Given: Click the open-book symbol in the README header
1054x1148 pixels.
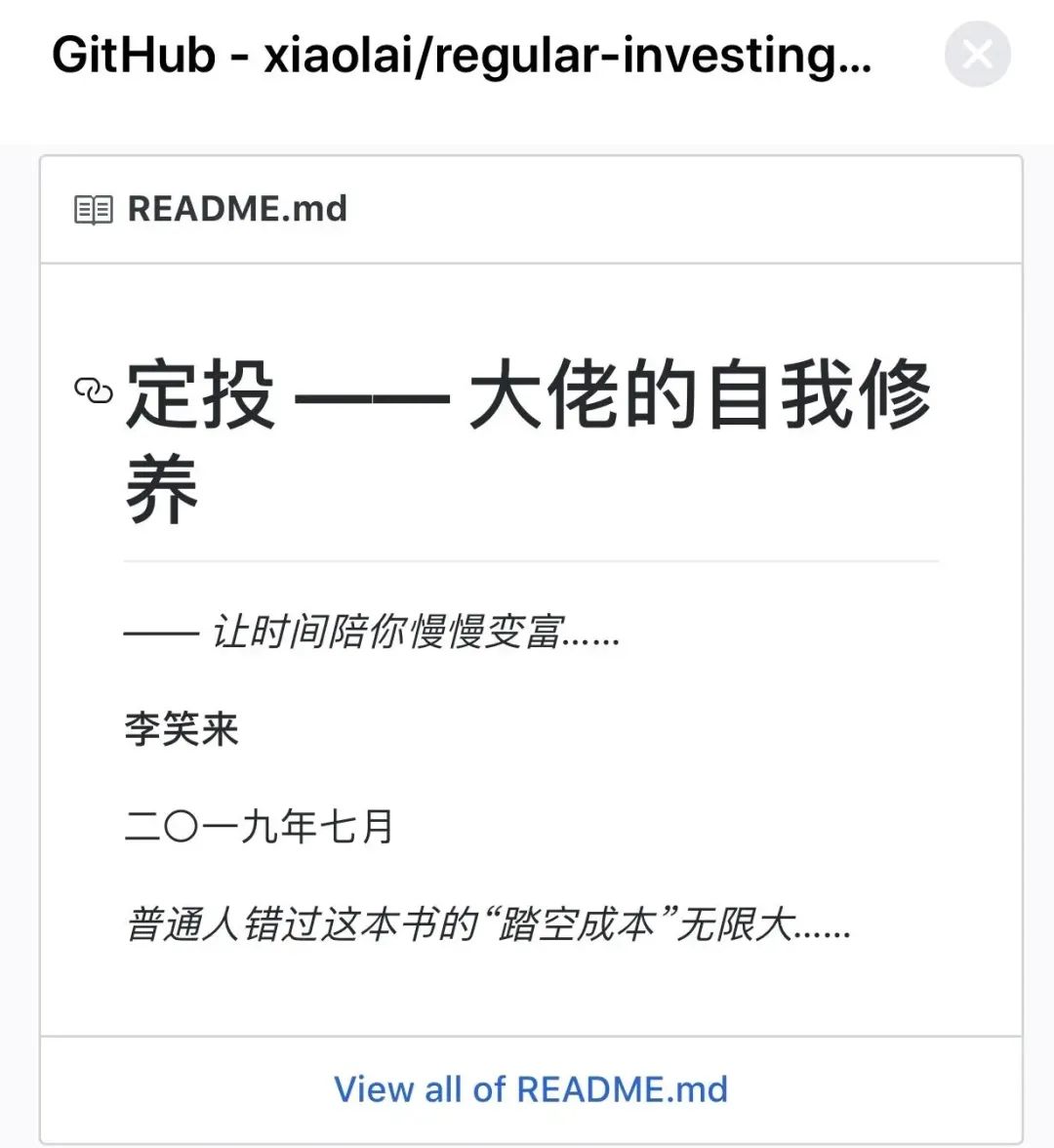Looking at the screenshot, I should click(x=96, y=208).
